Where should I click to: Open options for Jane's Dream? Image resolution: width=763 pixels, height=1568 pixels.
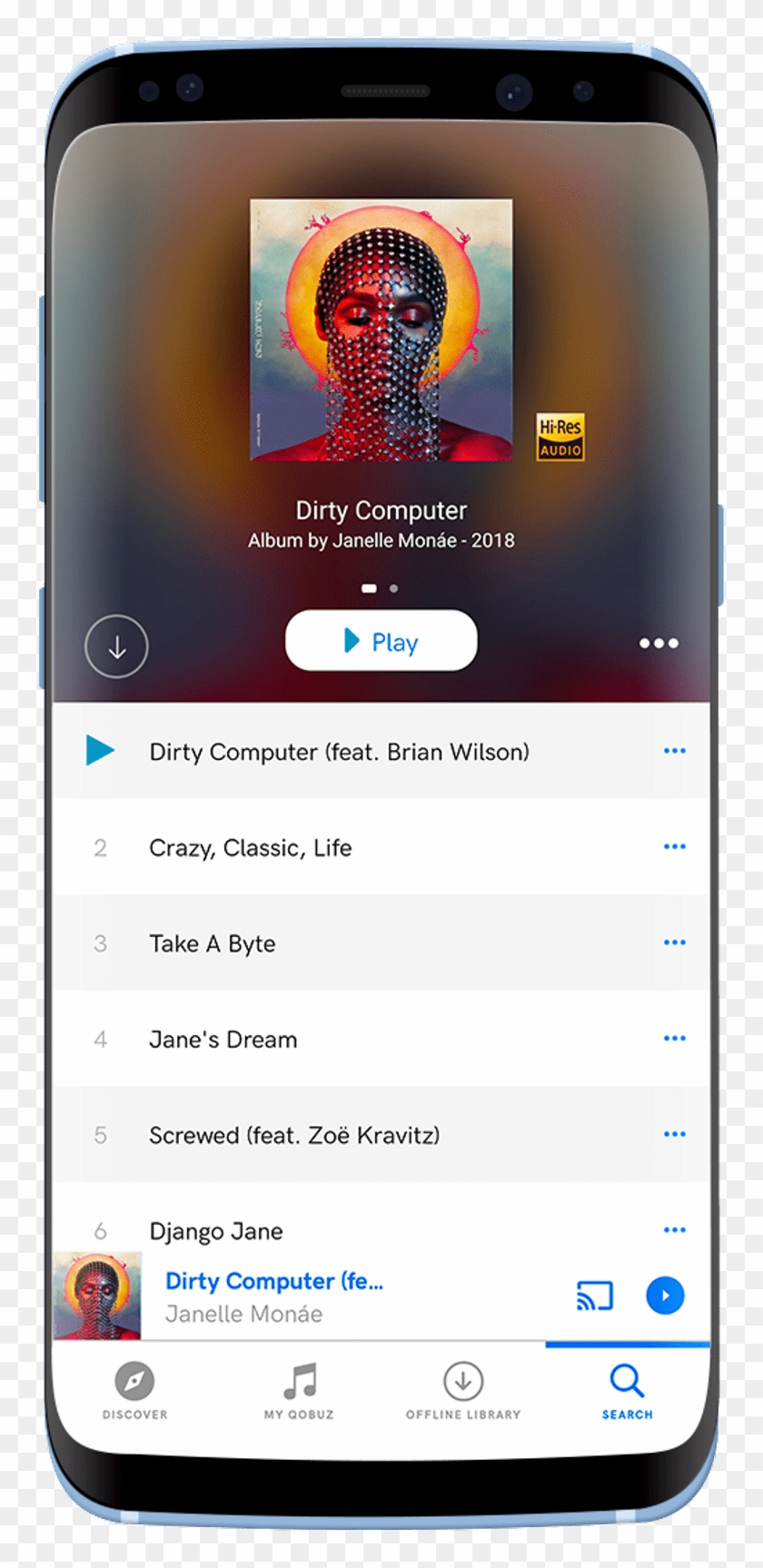(x=674, y=1038)
